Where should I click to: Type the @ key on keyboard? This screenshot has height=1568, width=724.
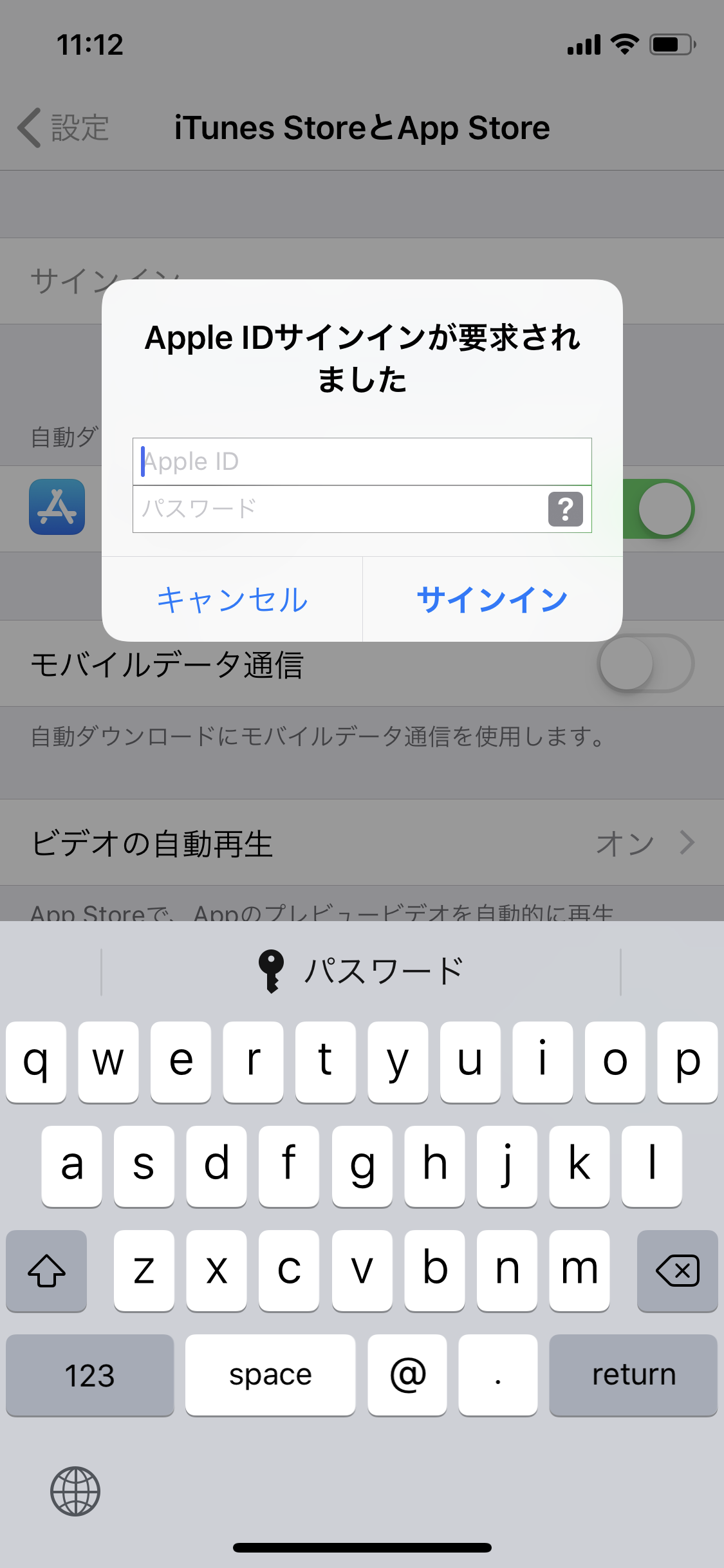point(407,1375)
